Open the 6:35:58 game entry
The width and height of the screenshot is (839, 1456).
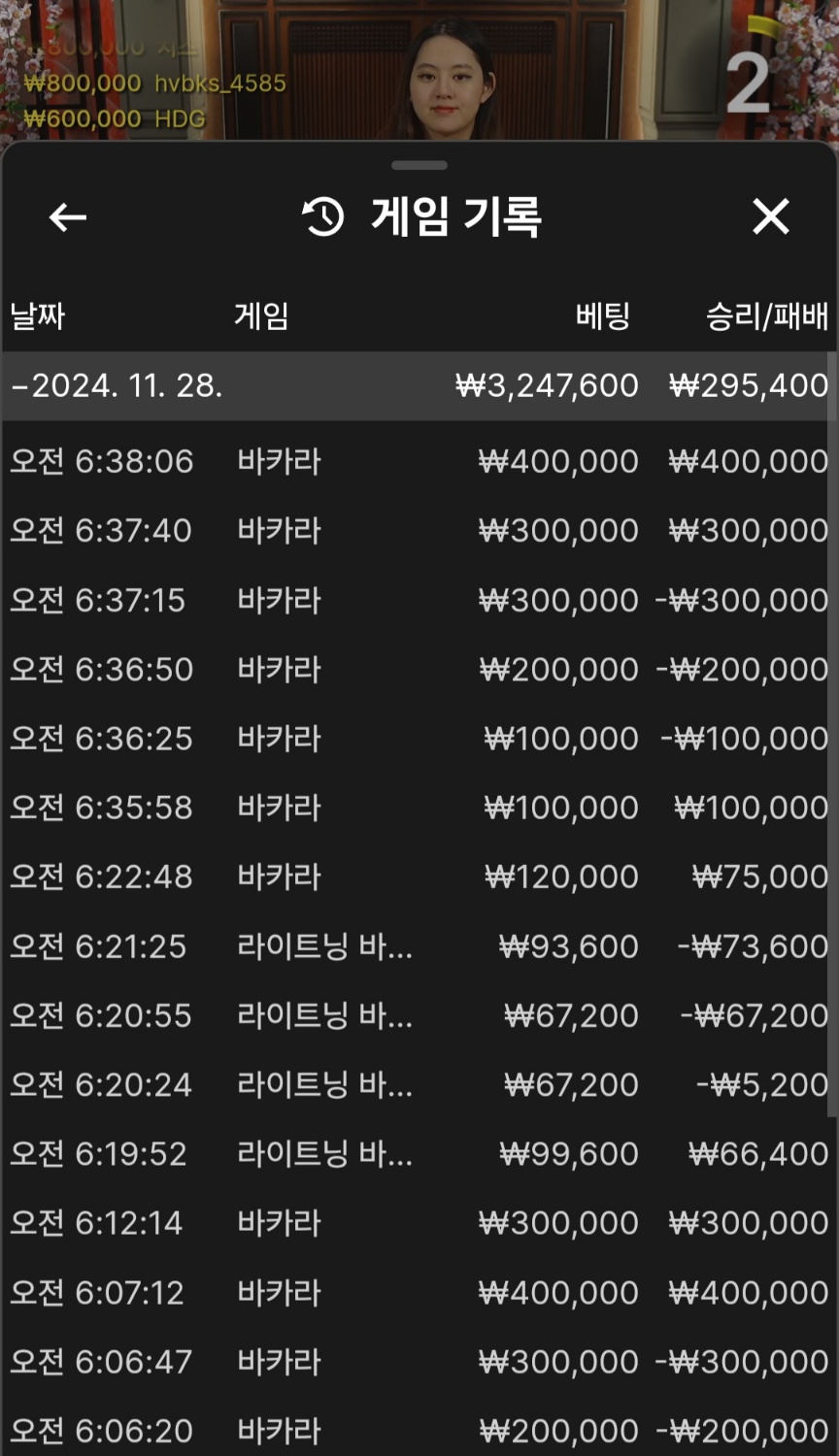[419, 808]
